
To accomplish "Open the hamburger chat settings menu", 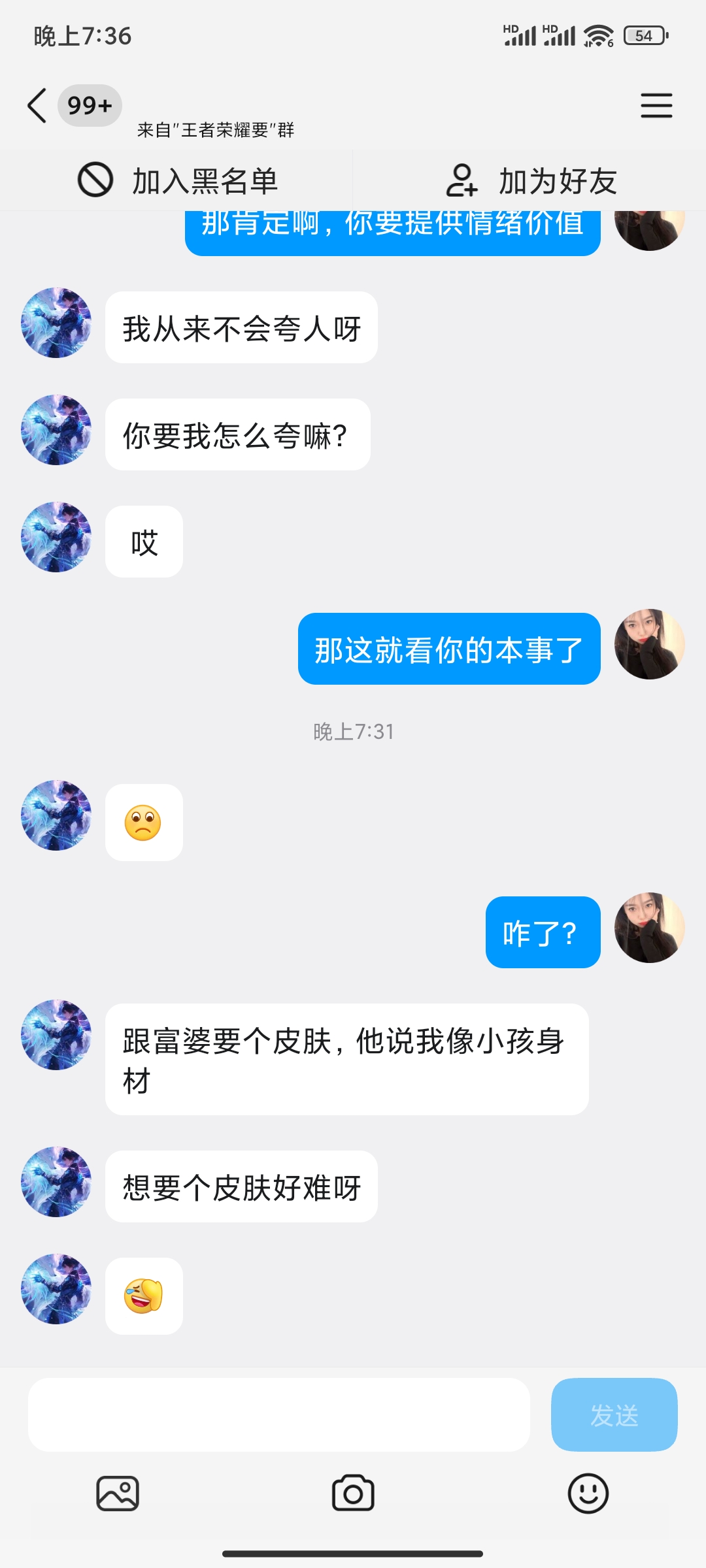I will coord(656,106).
